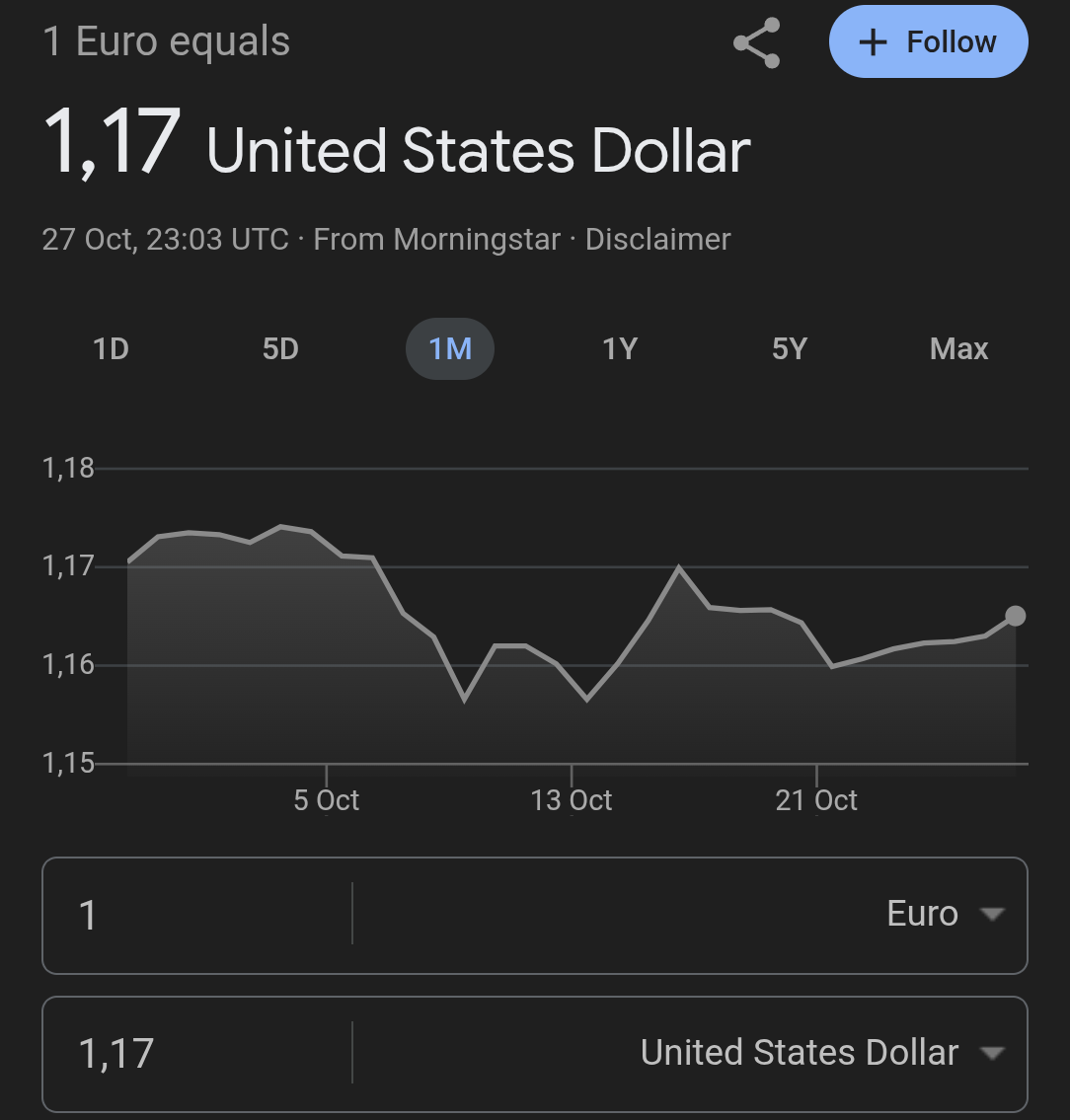The width and height of the screenshot is (1070, 1120).
Task: Share the Euro to USD exchange rate
Action: (x=757, y=43)
